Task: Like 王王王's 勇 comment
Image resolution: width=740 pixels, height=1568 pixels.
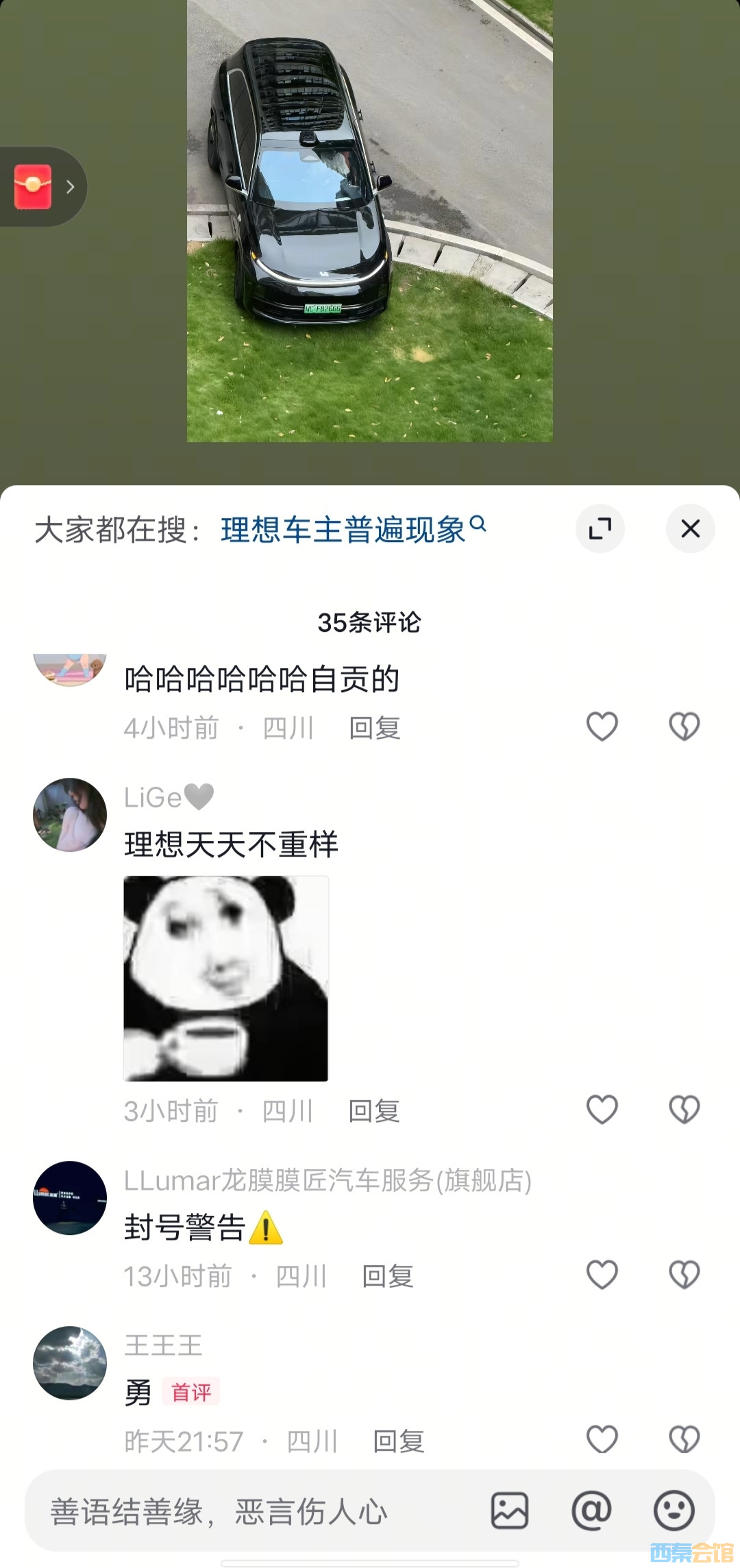Action: [602, 1439]
